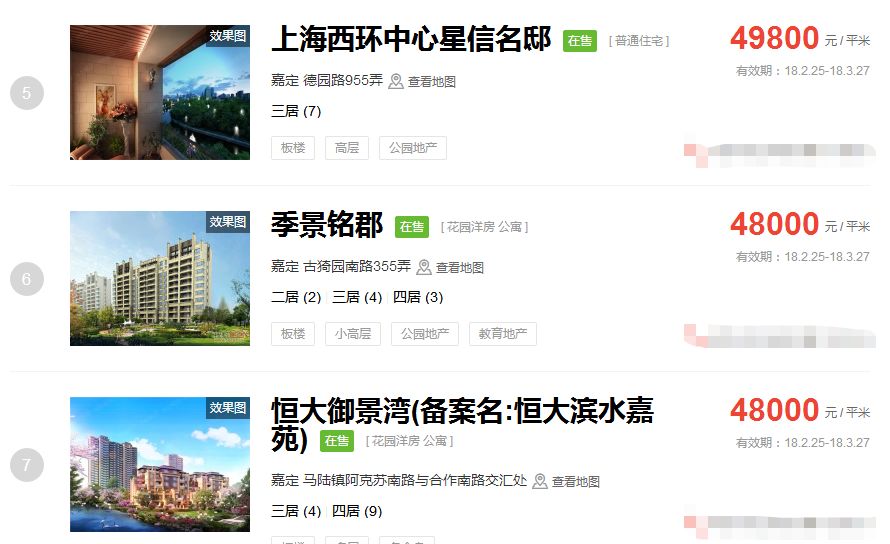
Task: Open the 上海西环中心星信名邸 listing title
Action: pyautogui.click(x=411, y=40)
